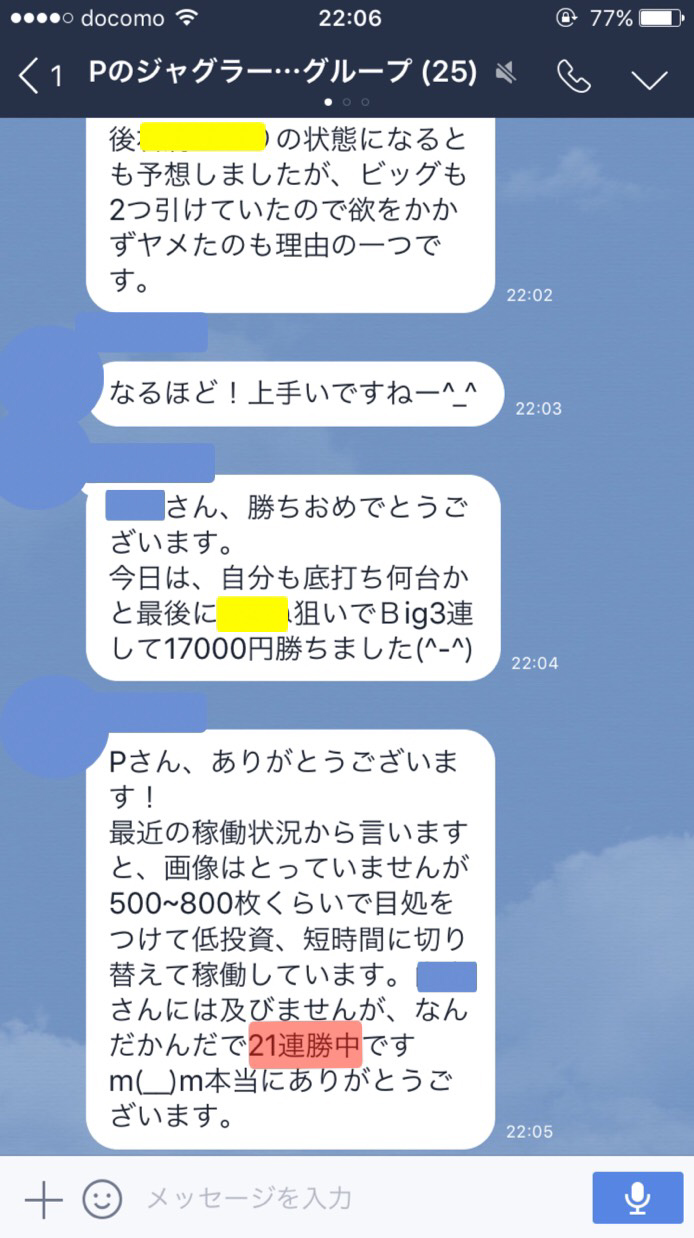This screenshot has width=694, height=1238.
Task: Open the attachment plus menu
Action: coord(43,1198)
